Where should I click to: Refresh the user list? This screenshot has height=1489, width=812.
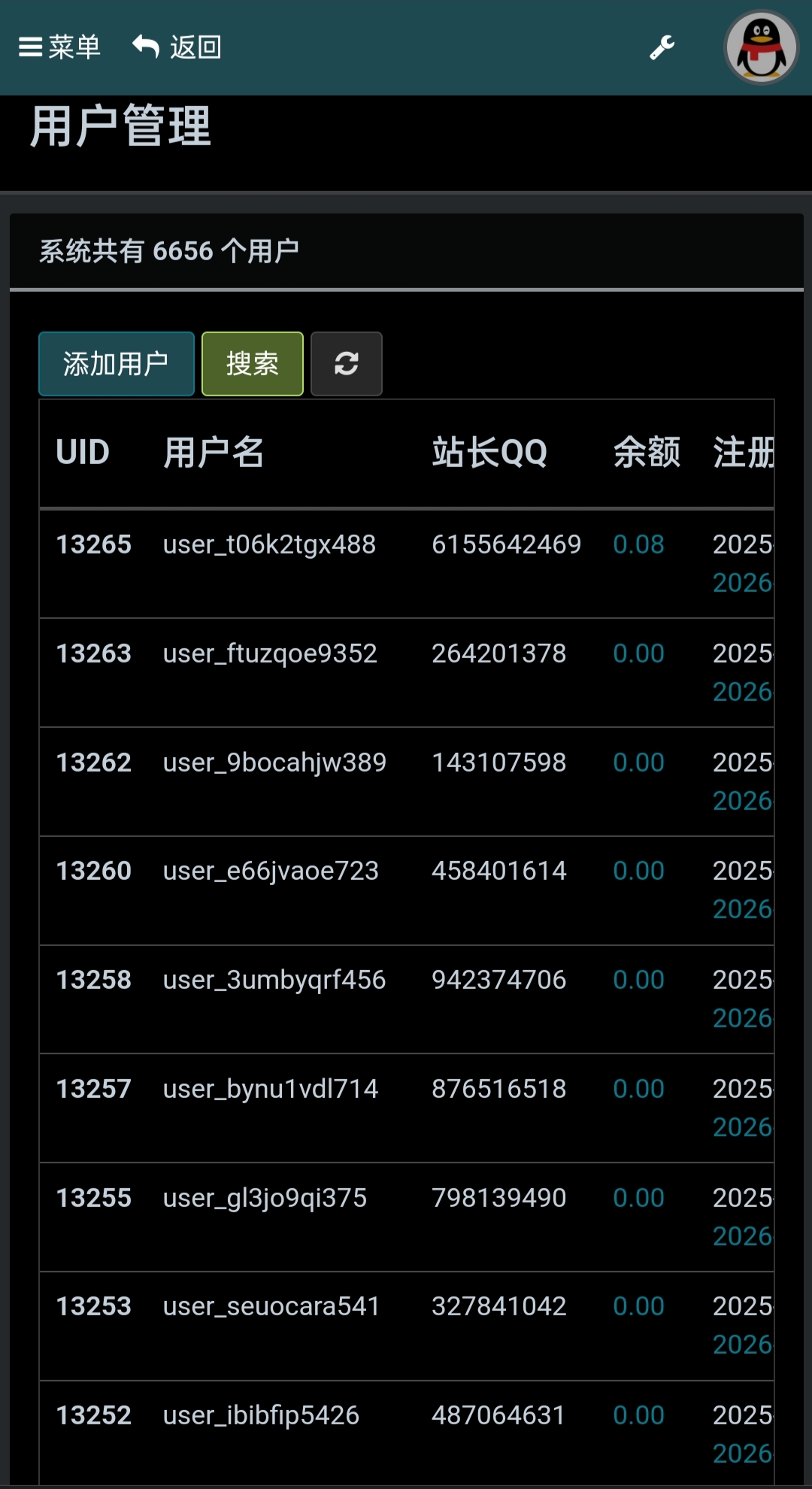347,364
